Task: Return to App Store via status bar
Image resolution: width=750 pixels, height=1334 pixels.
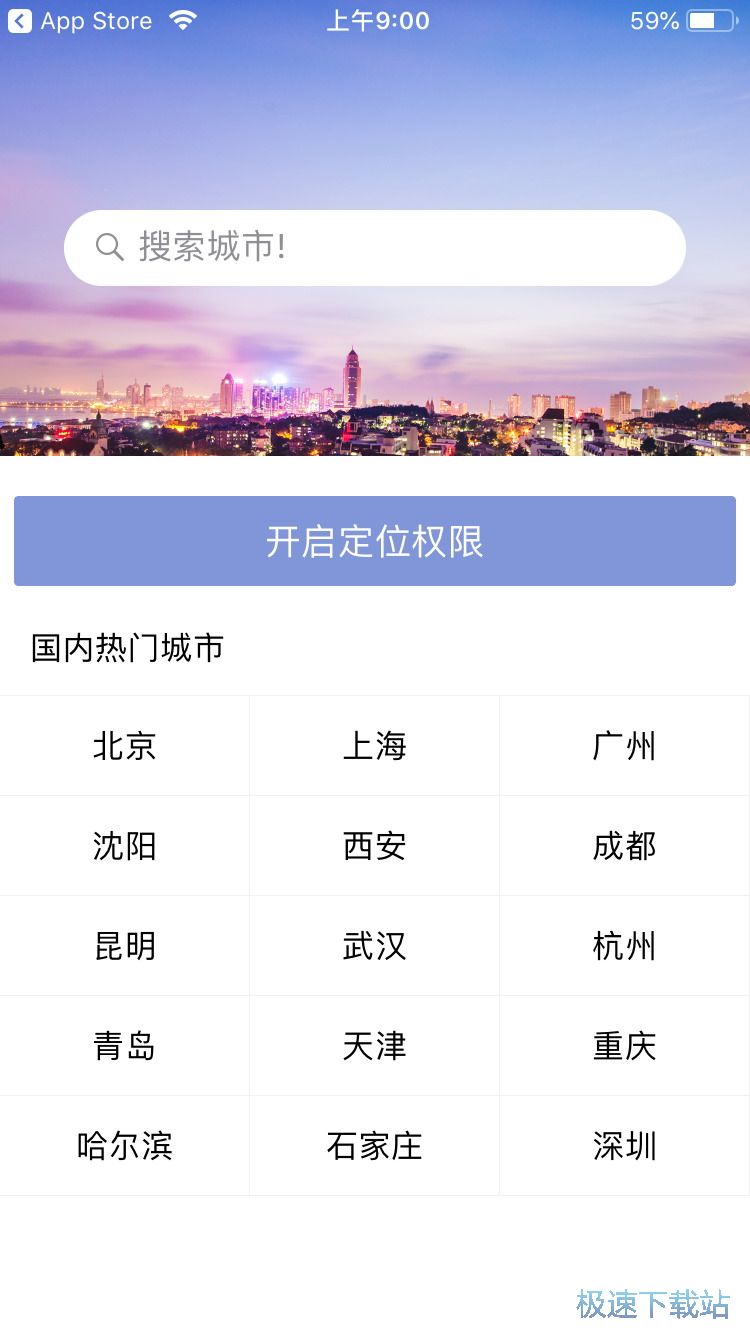Action: pos(80,21)
